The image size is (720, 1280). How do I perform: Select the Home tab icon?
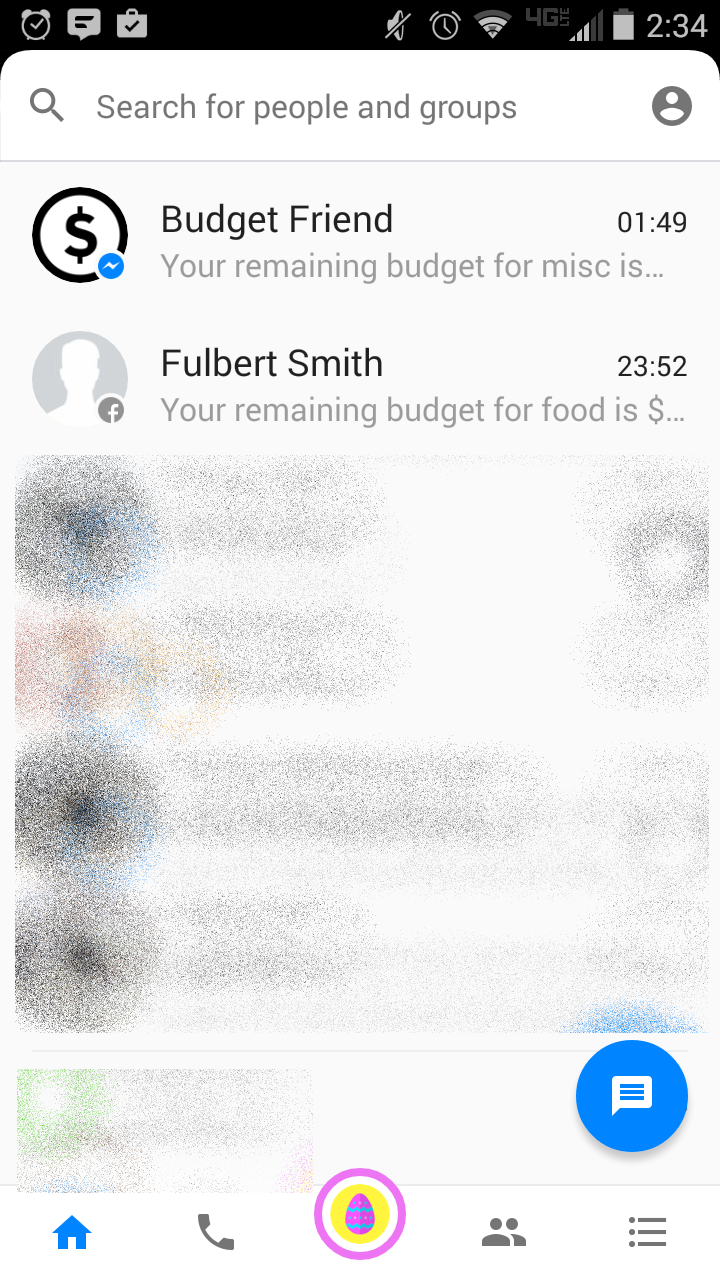click(71, 1232)
